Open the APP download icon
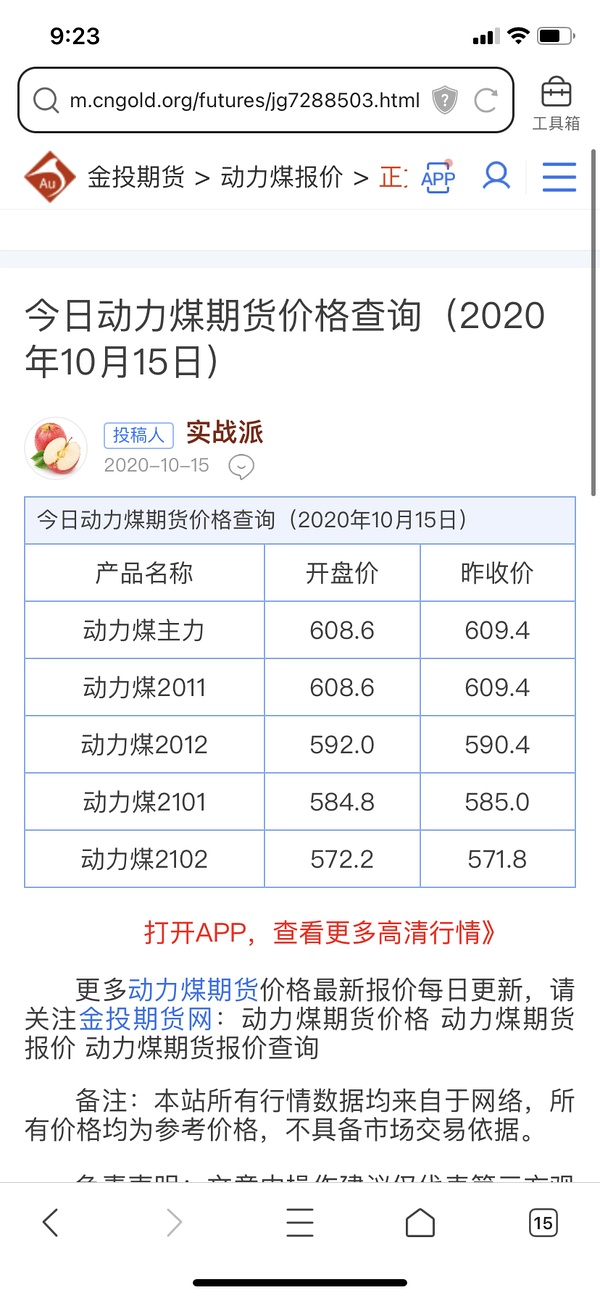This screenshot has width=600, height=1298. 438,178
